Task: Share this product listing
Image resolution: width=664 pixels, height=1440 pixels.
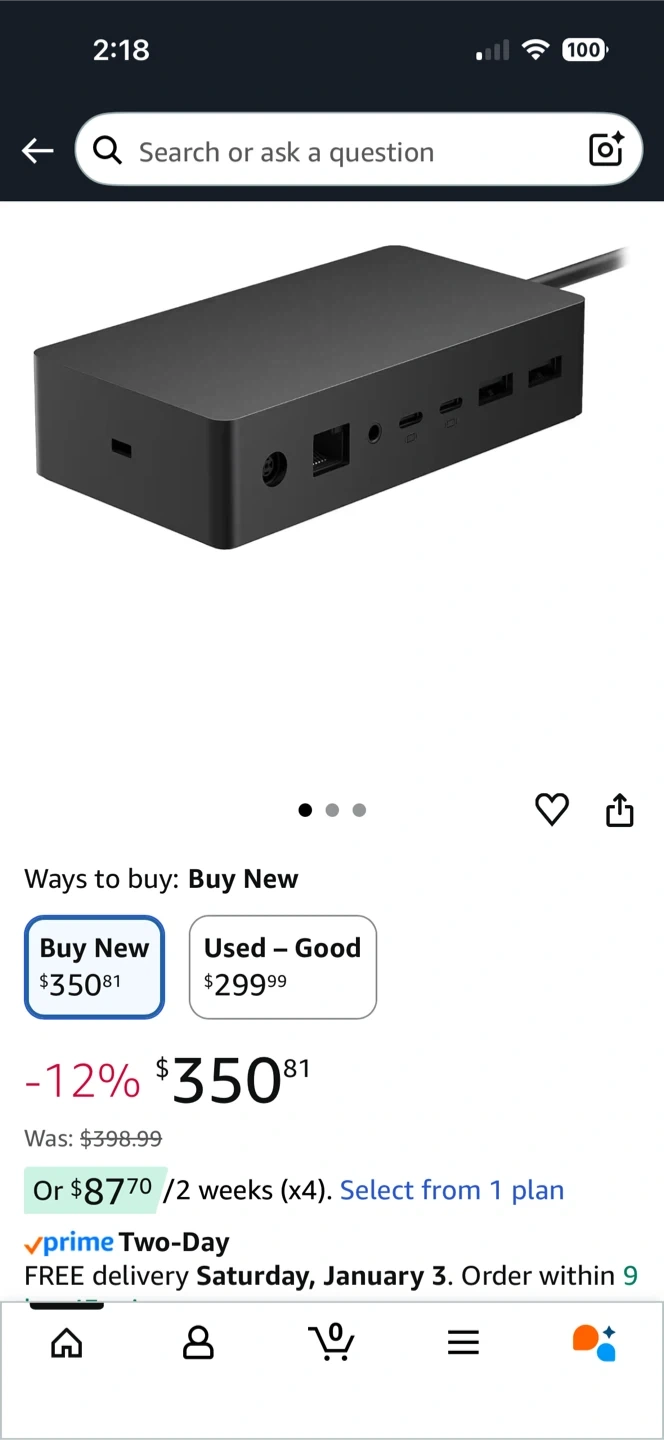Action: click(x=620, y=809)
